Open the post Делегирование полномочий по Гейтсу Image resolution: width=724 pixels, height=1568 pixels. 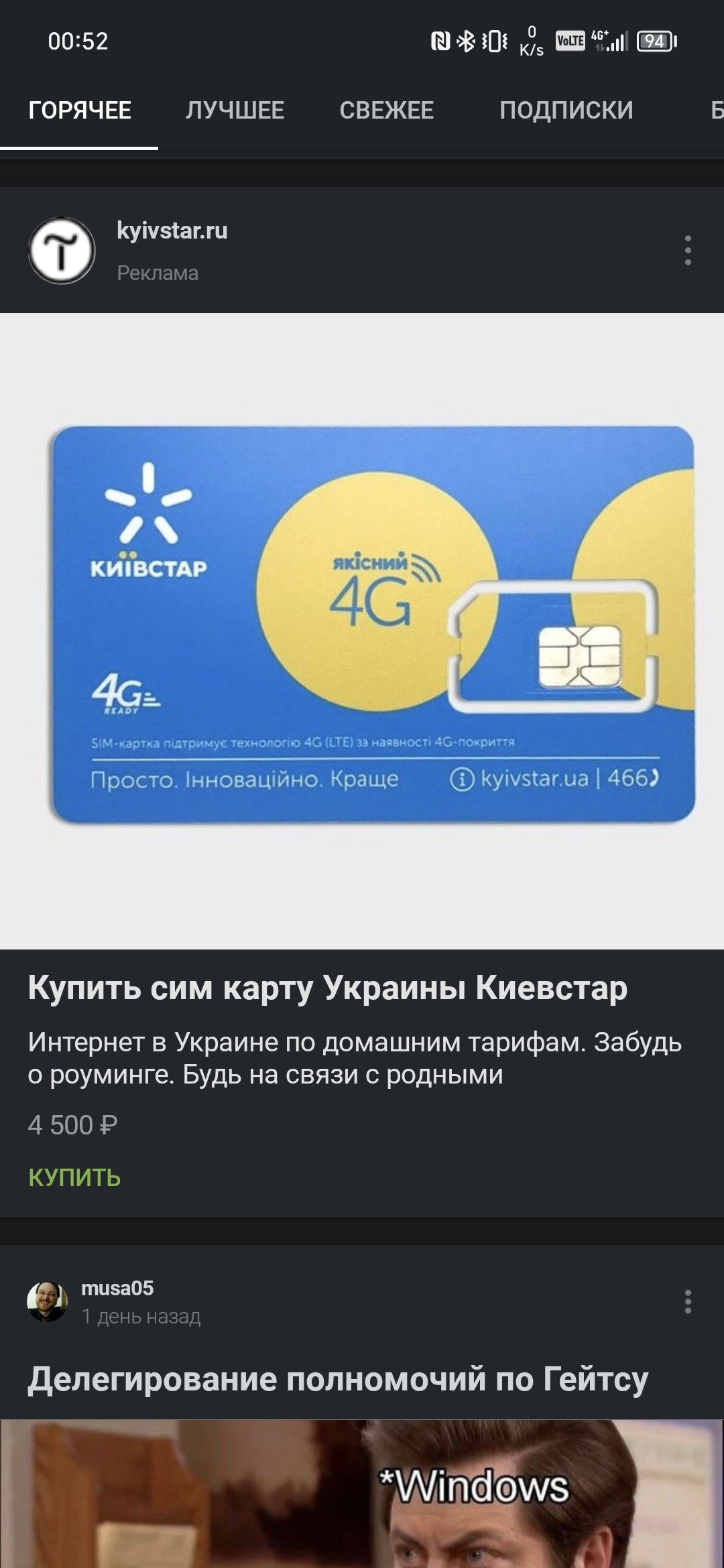(337, 1380)
